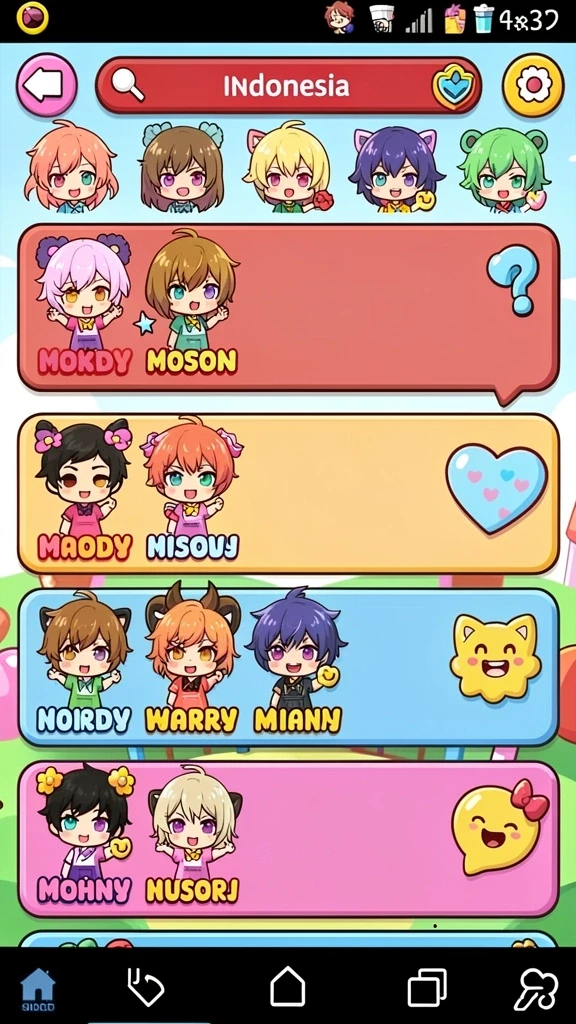Open settings with the yellow gear button
Viewport: 576px width, 1024px height.
pos(533,85)
